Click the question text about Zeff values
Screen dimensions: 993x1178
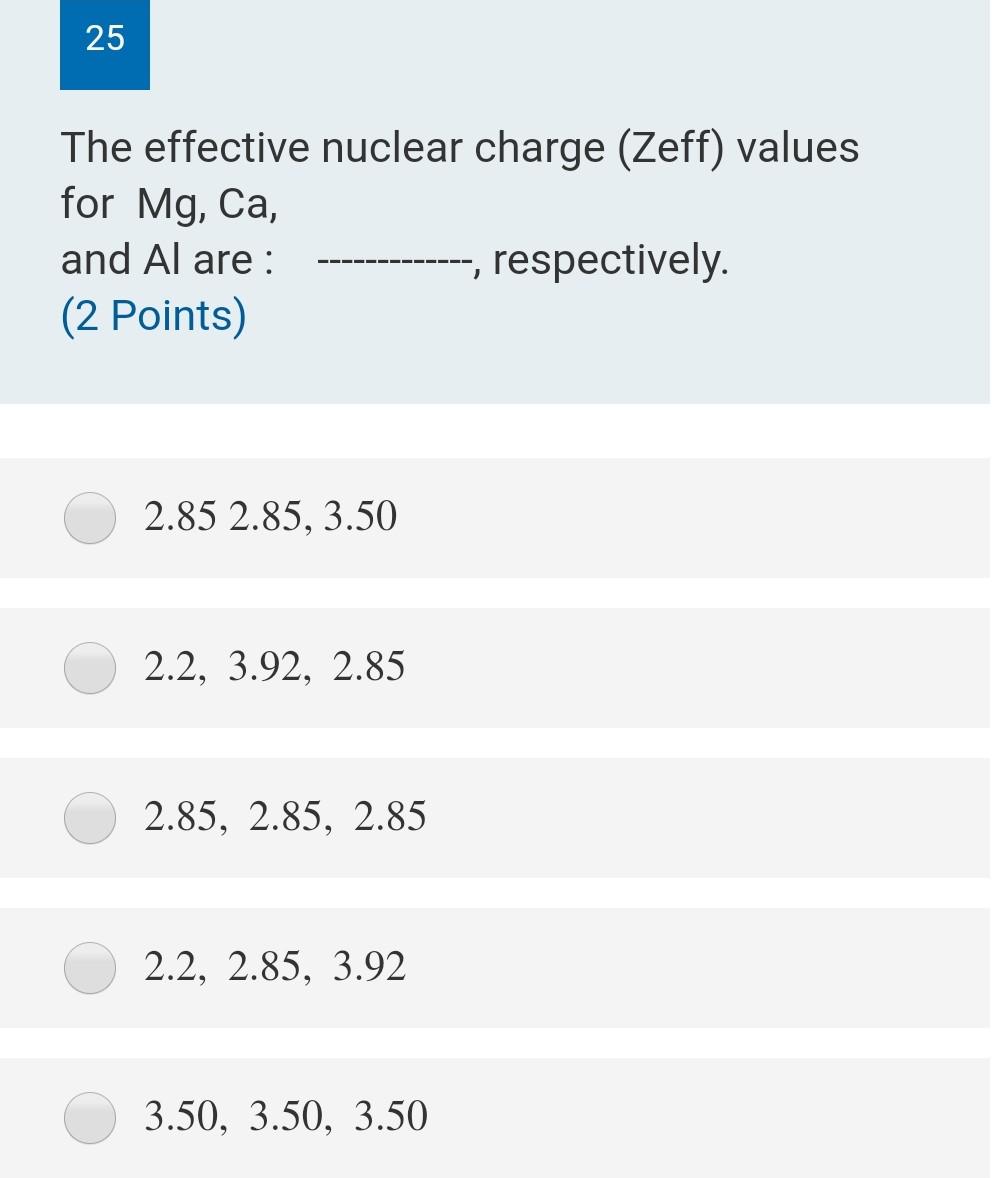pyautogui.click(x=459, y=146)
